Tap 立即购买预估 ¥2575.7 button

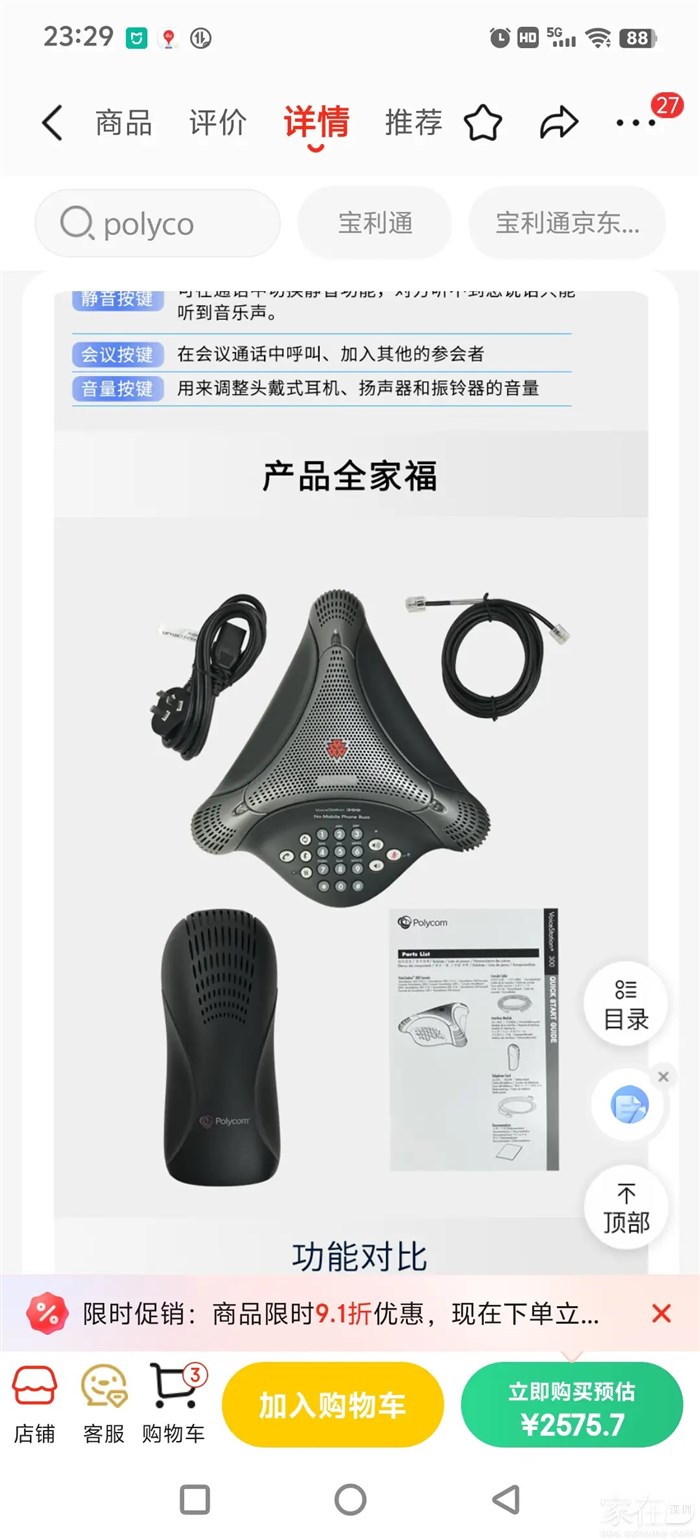[x=571, y=1404]
